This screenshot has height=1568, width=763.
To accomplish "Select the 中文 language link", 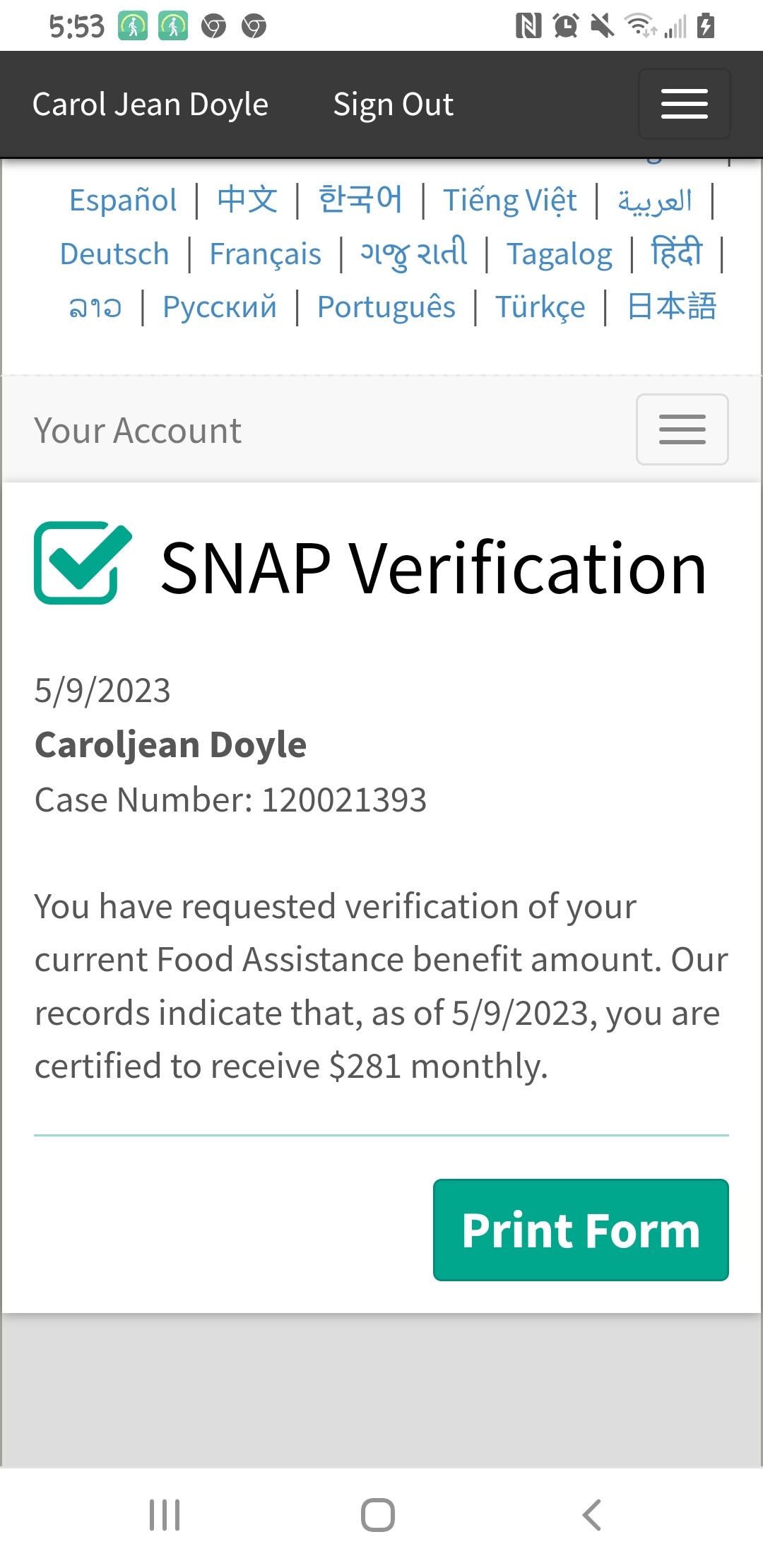I will pos(247,200).
